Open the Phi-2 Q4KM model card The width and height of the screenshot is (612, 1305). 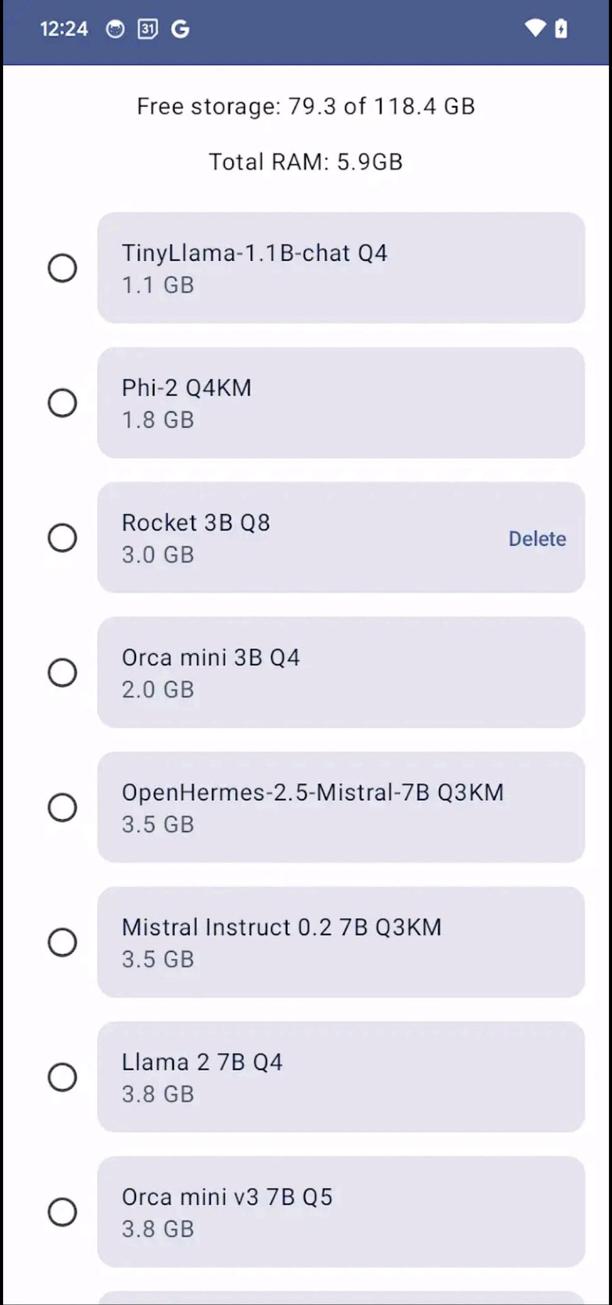pos(340,403)
